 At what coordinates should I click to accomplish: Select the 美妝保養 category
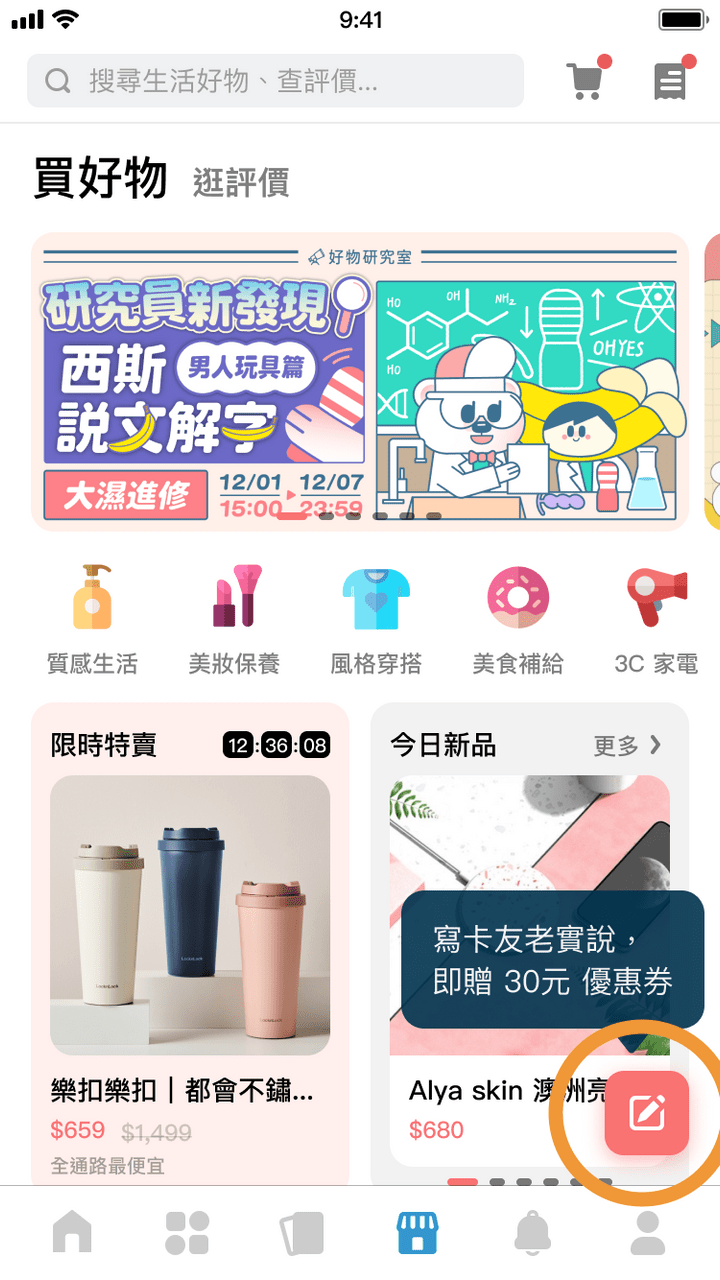tap(234, 619)
